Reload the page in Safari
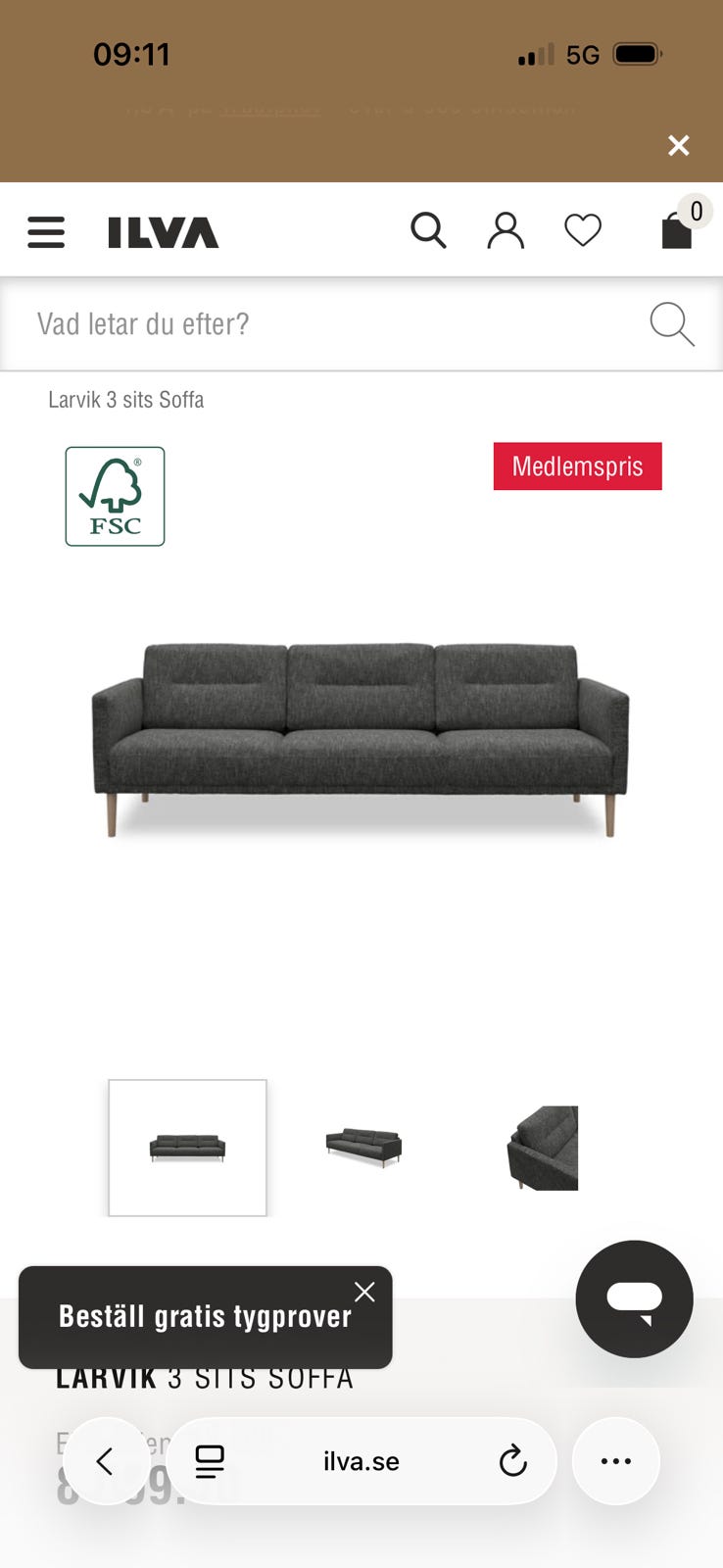723x1568 pixels. point(513,1461)
